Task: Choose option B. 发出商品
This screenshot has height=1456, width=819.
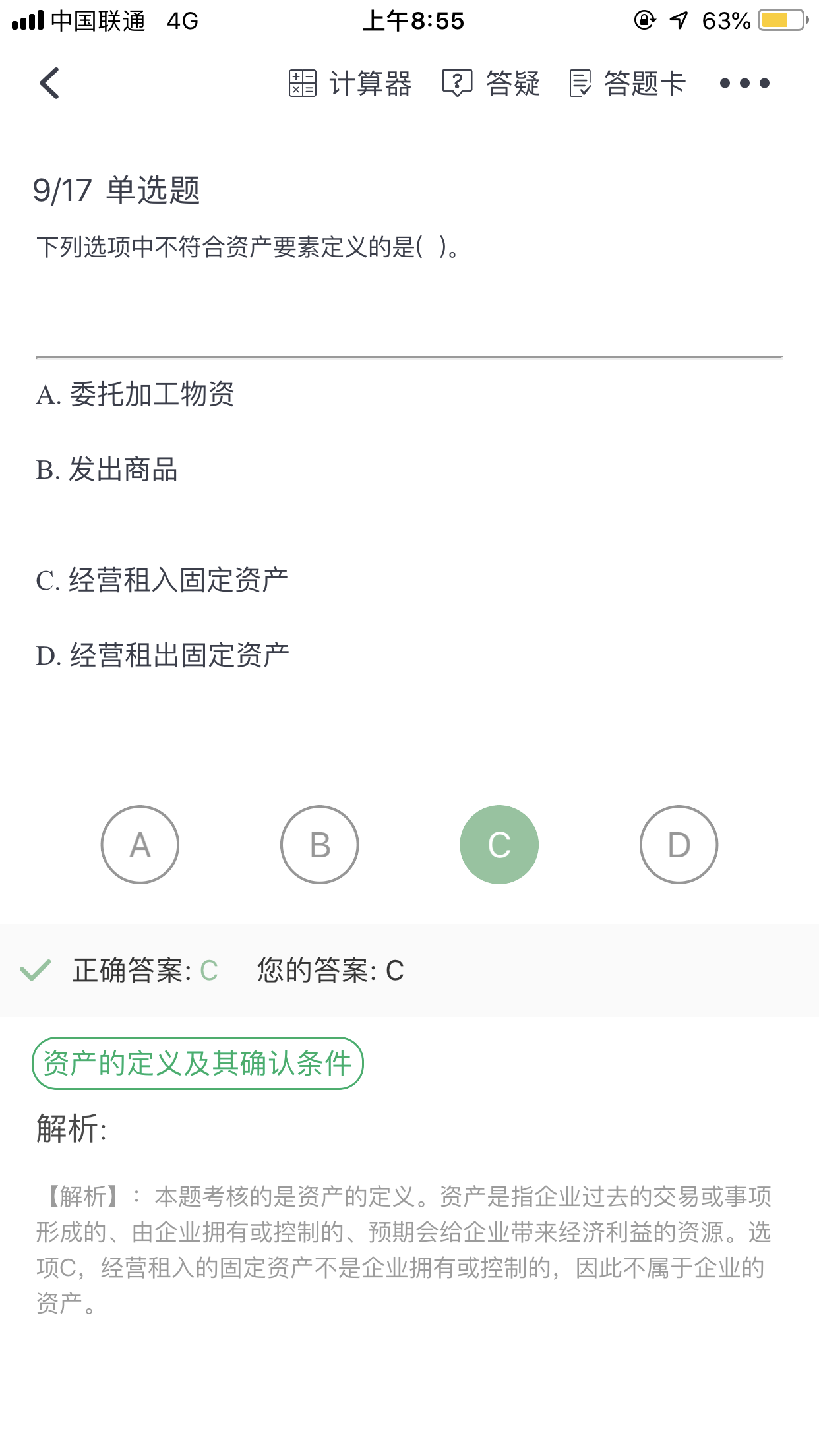Action: tap(107, 470)
